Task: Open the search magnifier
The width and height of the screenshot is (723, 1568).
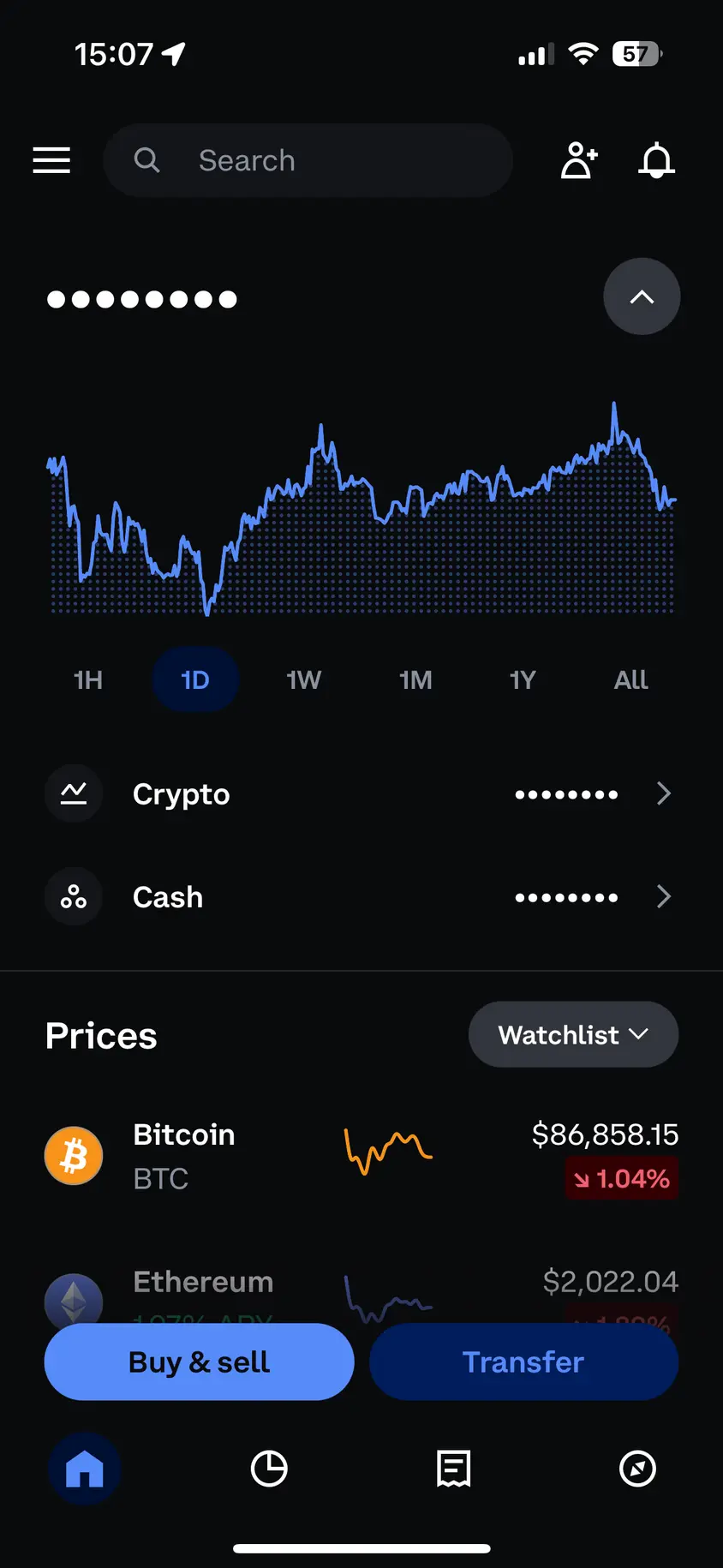Action: click(146, 160)
